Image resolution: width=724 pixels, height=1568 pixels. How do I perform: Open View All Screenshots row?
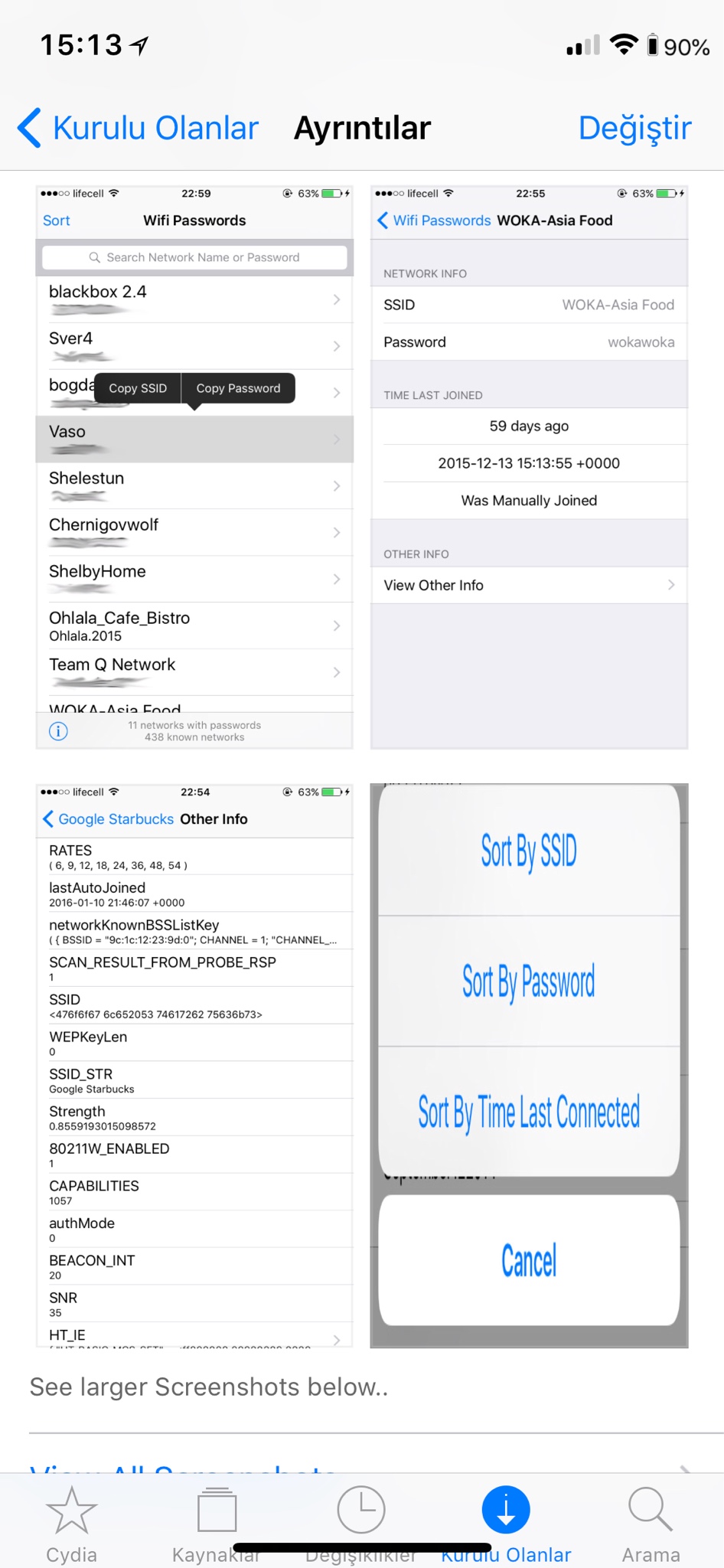click(x=360, y=1467)
